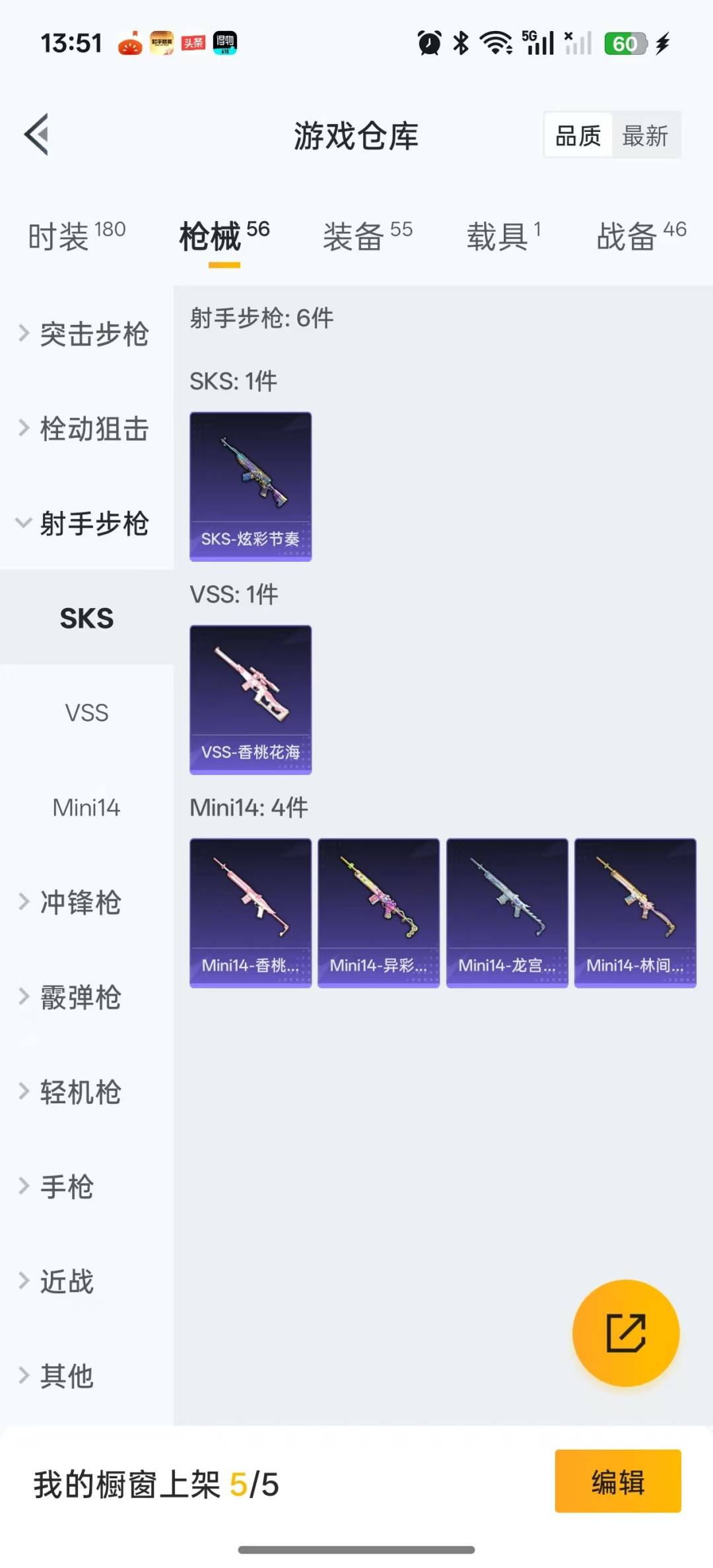Switch to the 装备 tab
The height and width of the screenshot is (1568, 713).
pos(367,236)
